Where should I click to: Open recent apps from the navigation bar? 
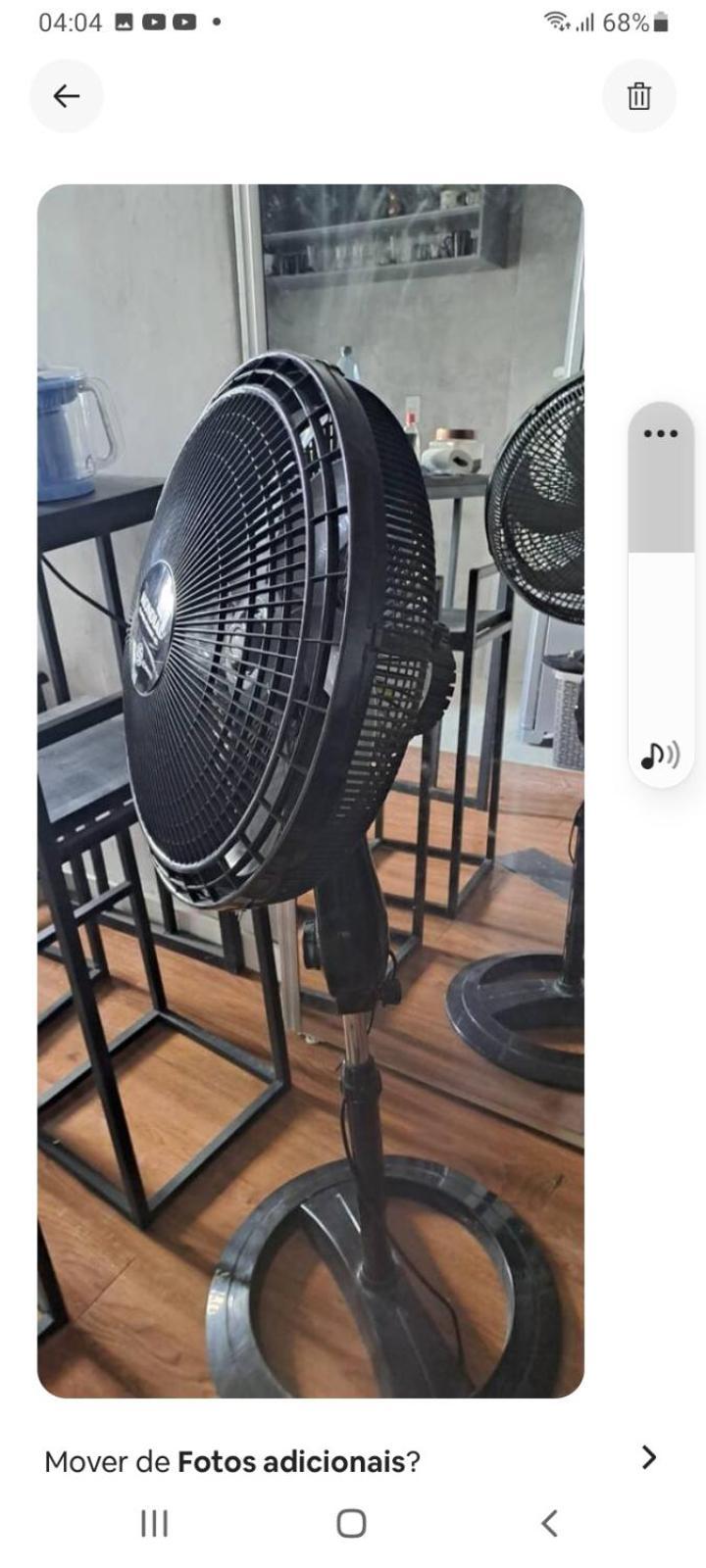click(155, 1523)
